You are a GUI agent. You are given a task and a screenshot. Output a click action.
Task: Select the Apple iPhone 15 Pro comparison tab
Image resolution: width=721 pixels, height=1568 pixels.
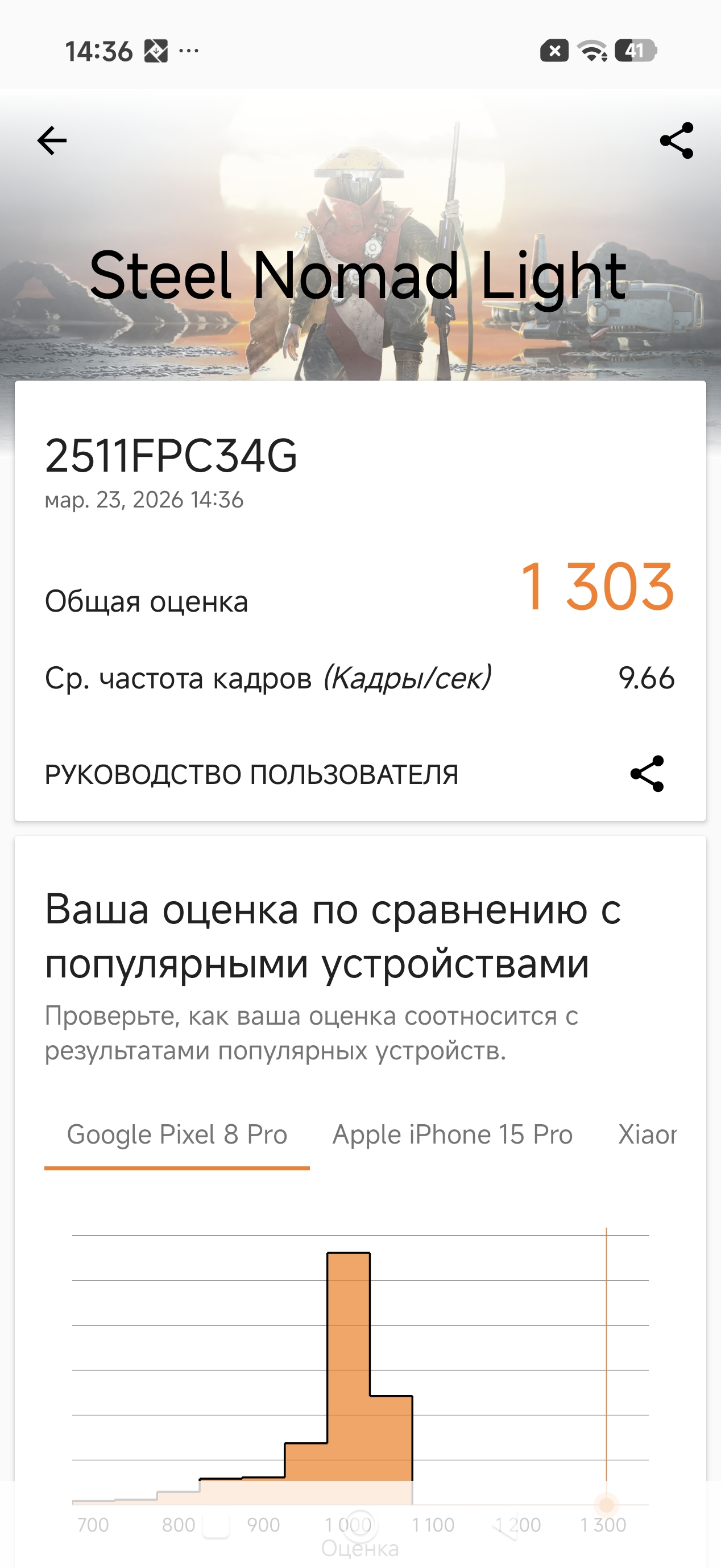pyautogui.click(x=452, y=1134)
